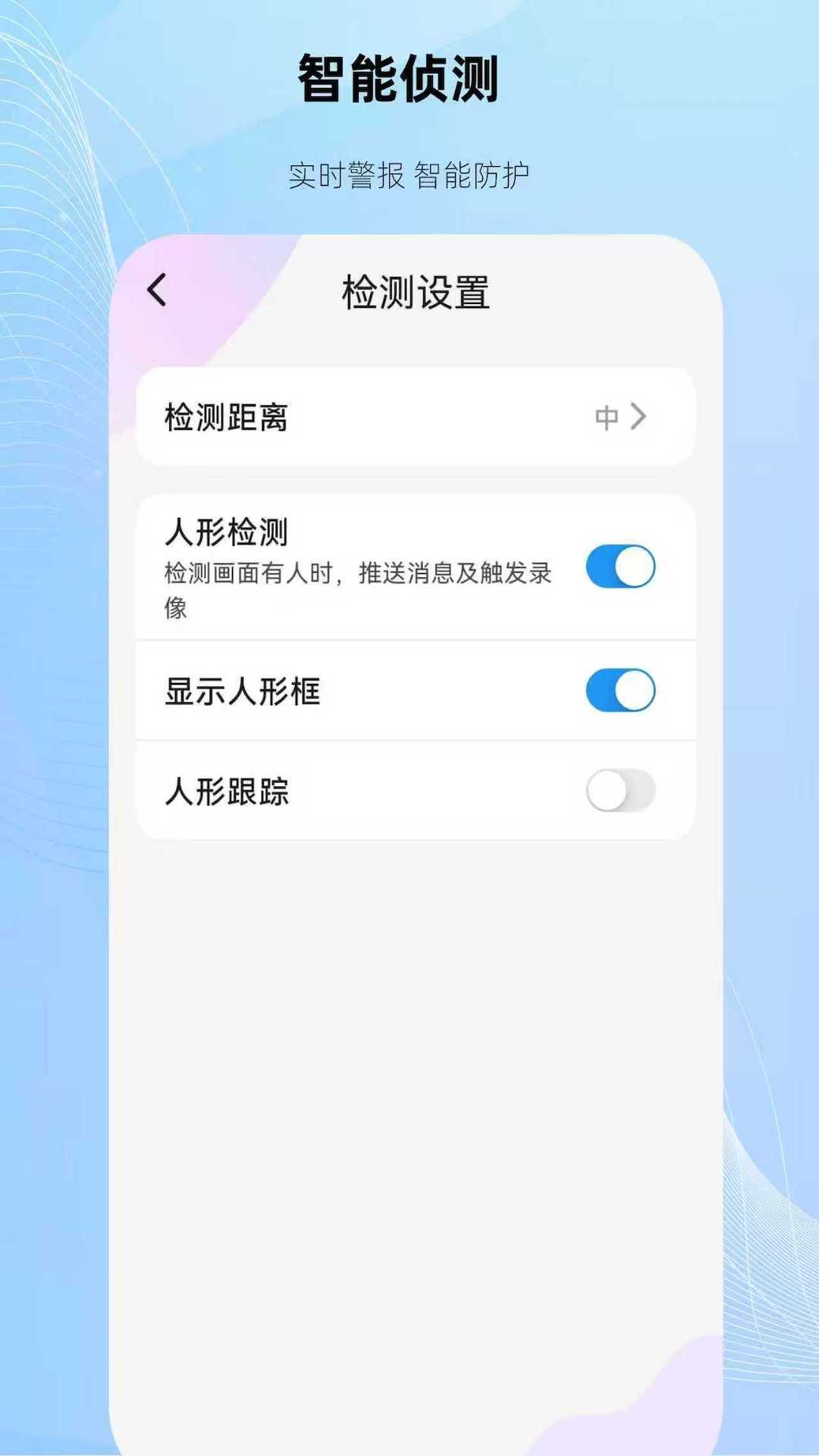Expand the detection distance selector
The width and height of the screenshot is (819, 1456).
click(x=413, y=416)
